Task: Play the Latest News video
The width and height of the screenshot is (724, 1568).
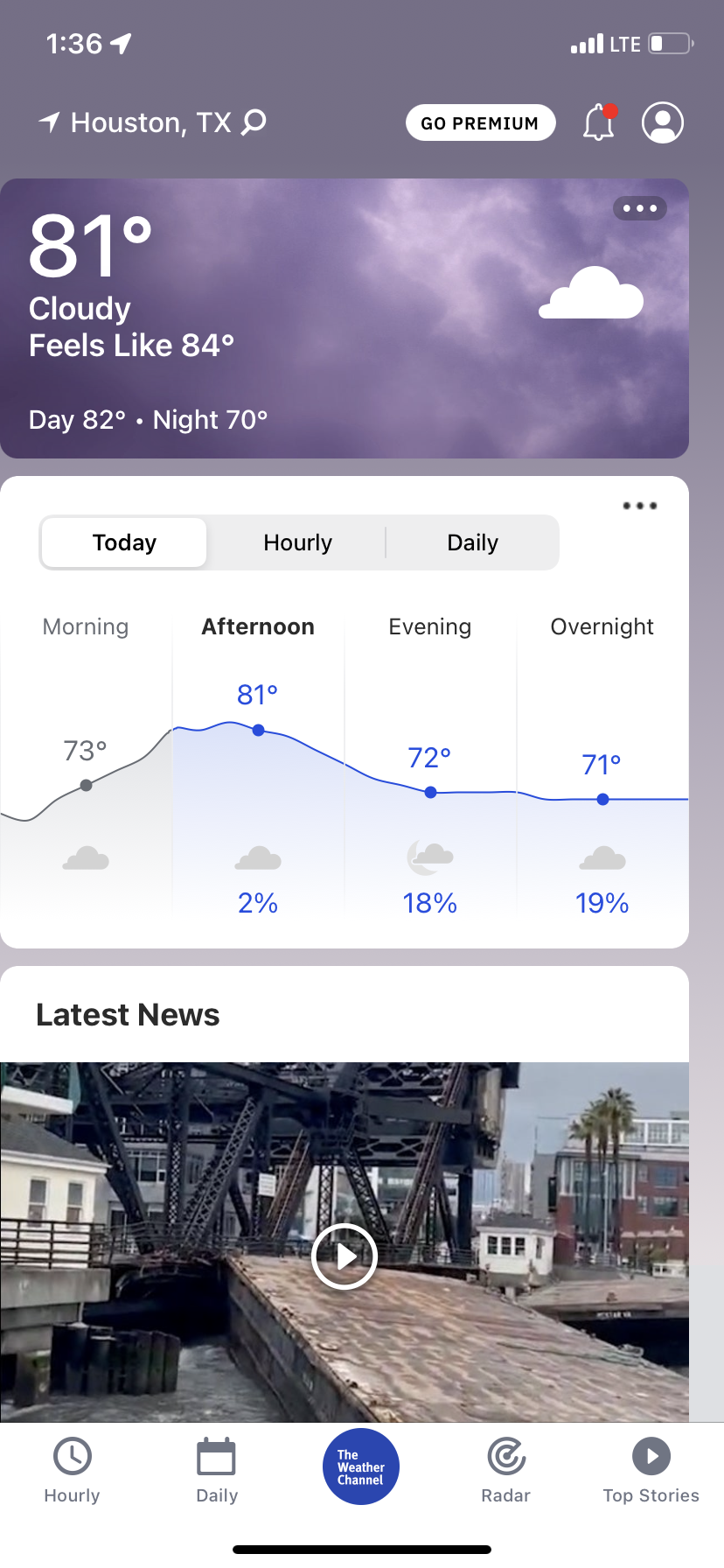Action: click(x=345, y=1256)
